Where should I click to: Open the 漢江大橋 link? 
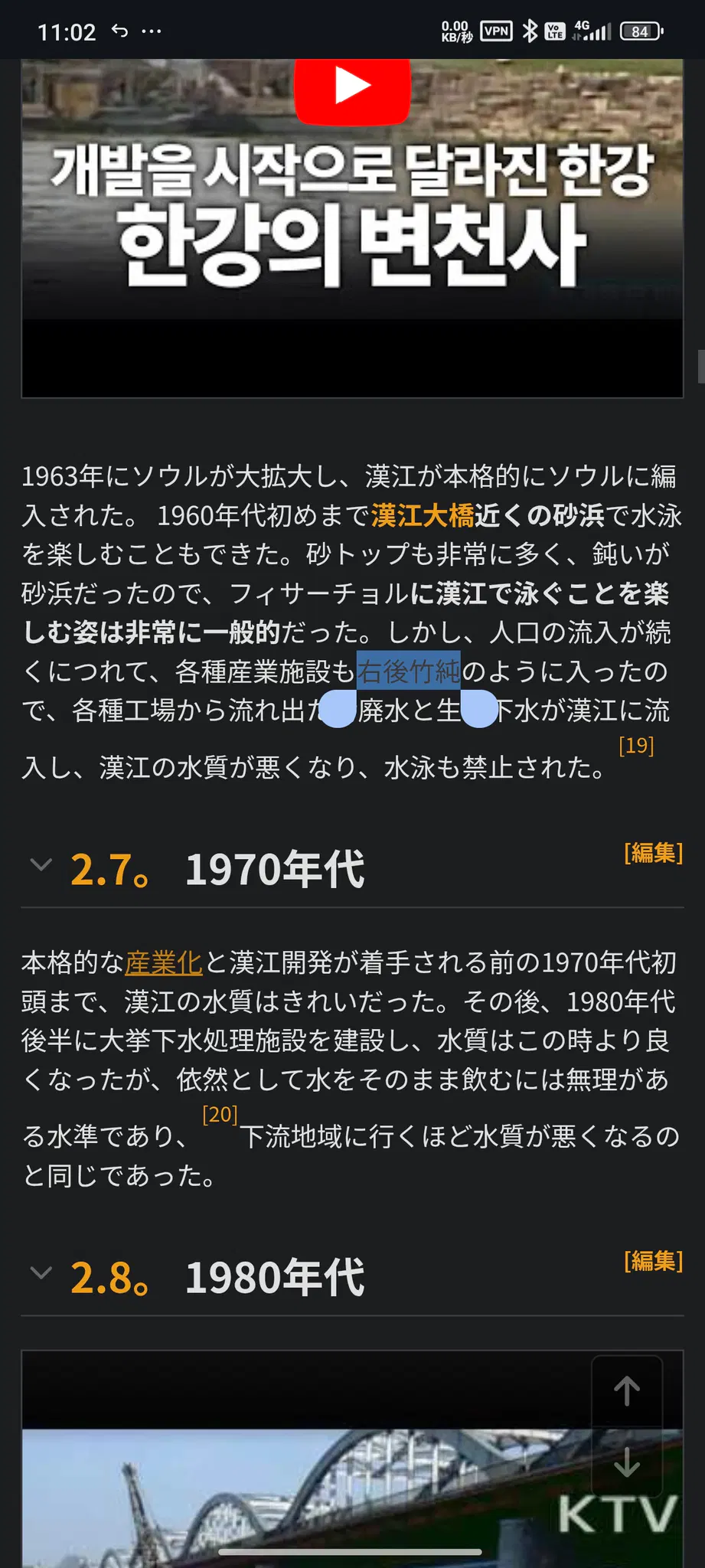tap(423, 515)
